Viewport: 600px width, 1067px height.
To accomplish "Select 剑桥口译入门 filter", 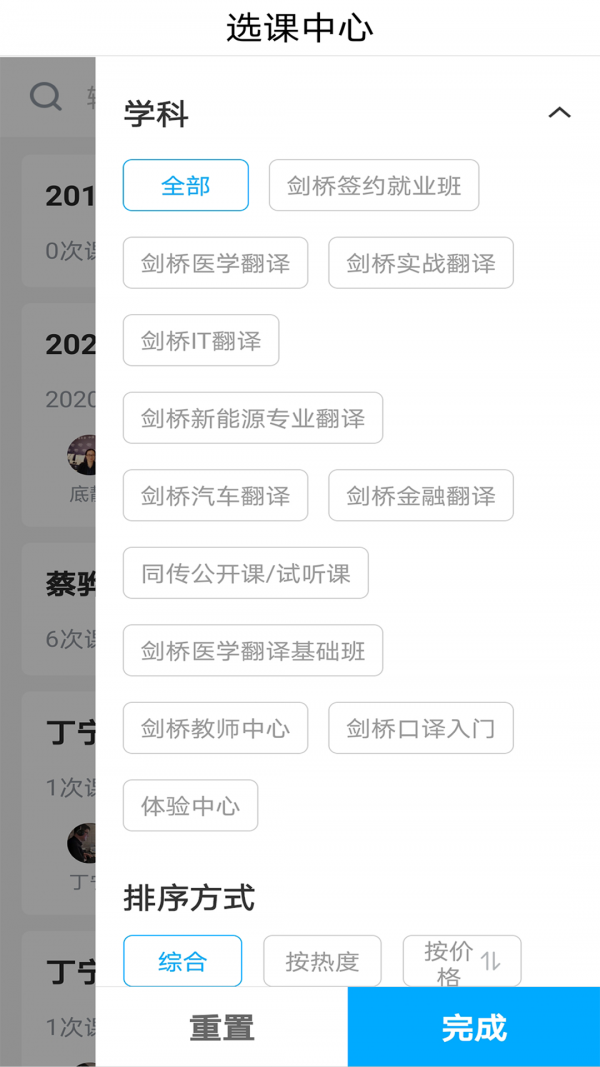I will pos(421,728).
